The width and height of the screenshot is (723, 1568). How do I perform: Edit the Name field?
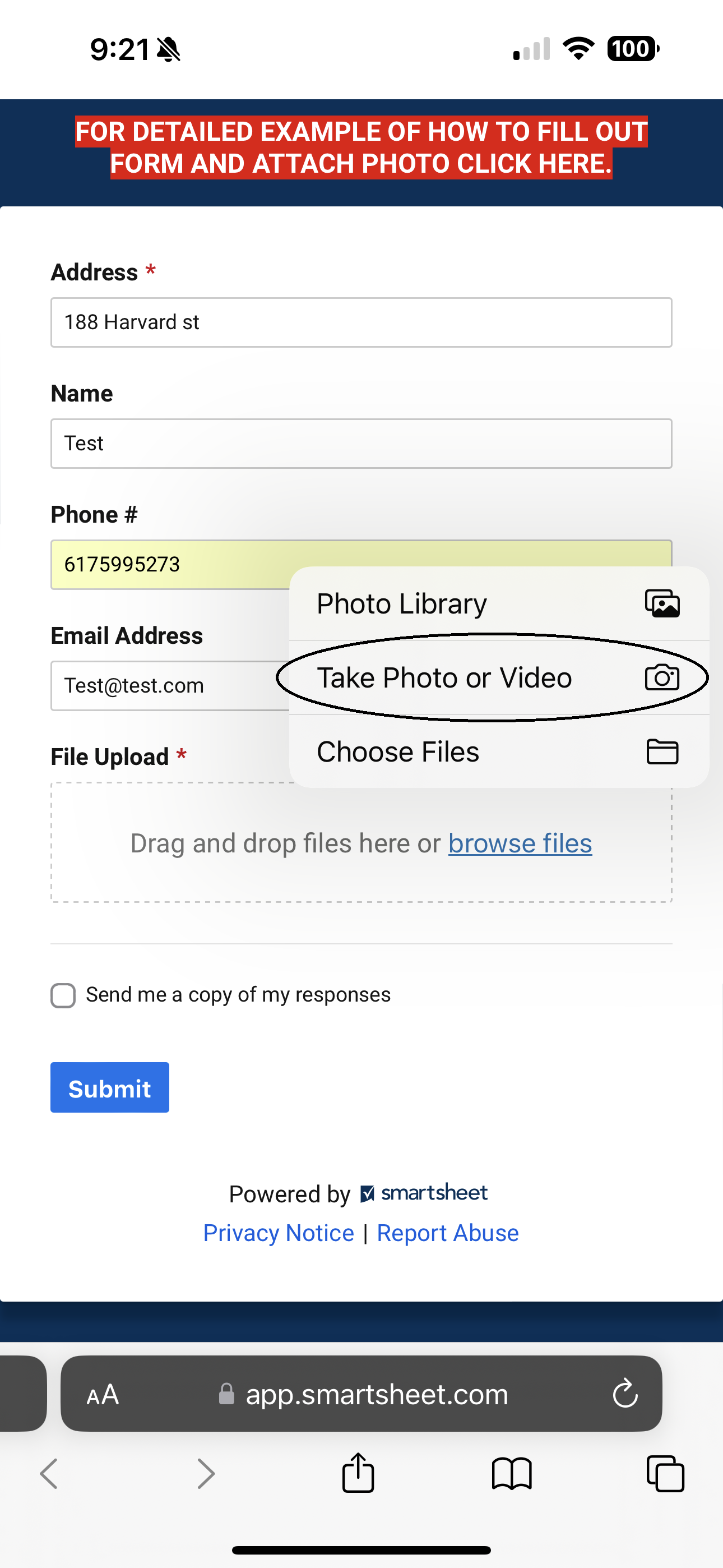tap(361, 444)
